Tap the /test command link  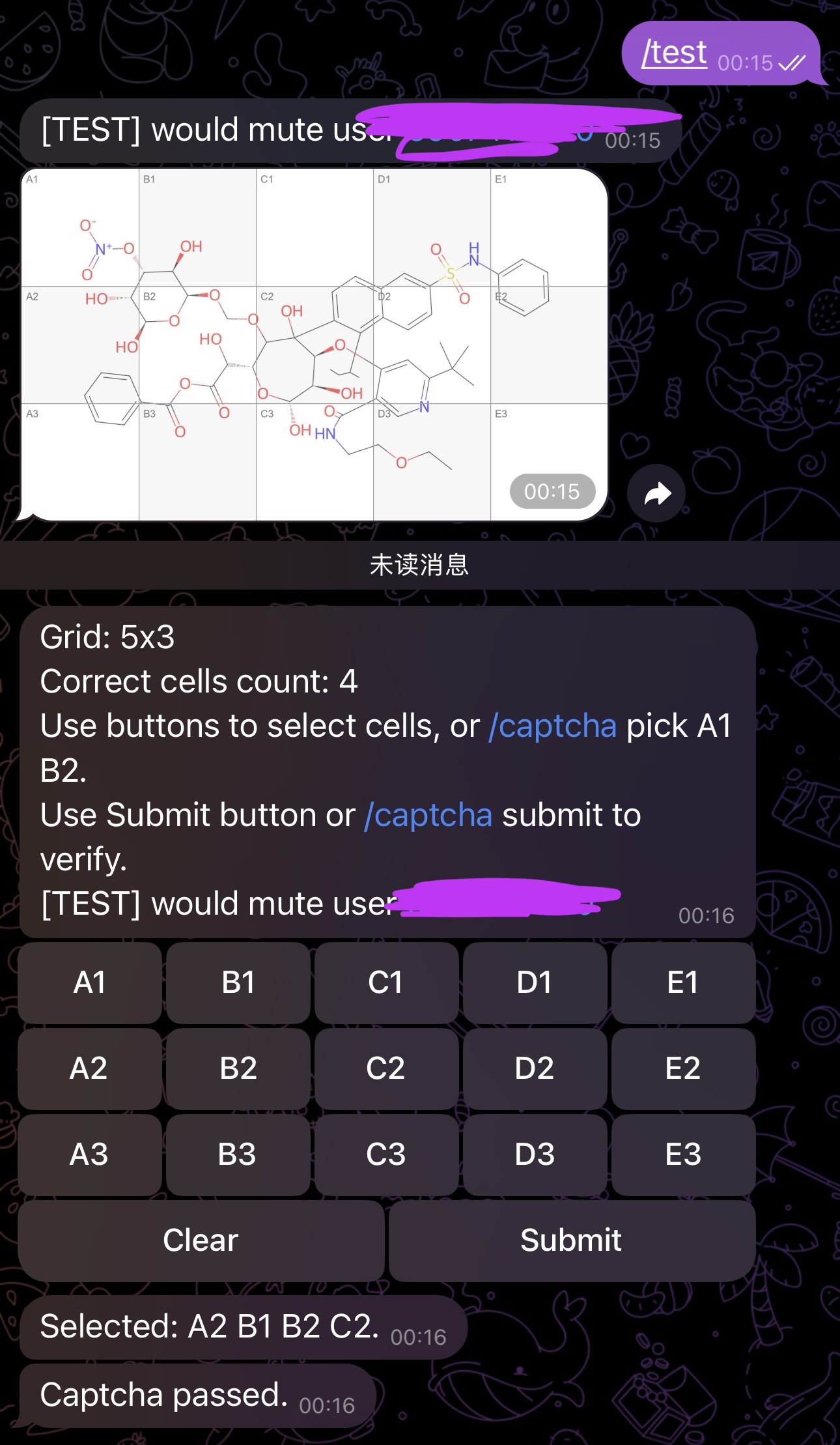[675, 53]
